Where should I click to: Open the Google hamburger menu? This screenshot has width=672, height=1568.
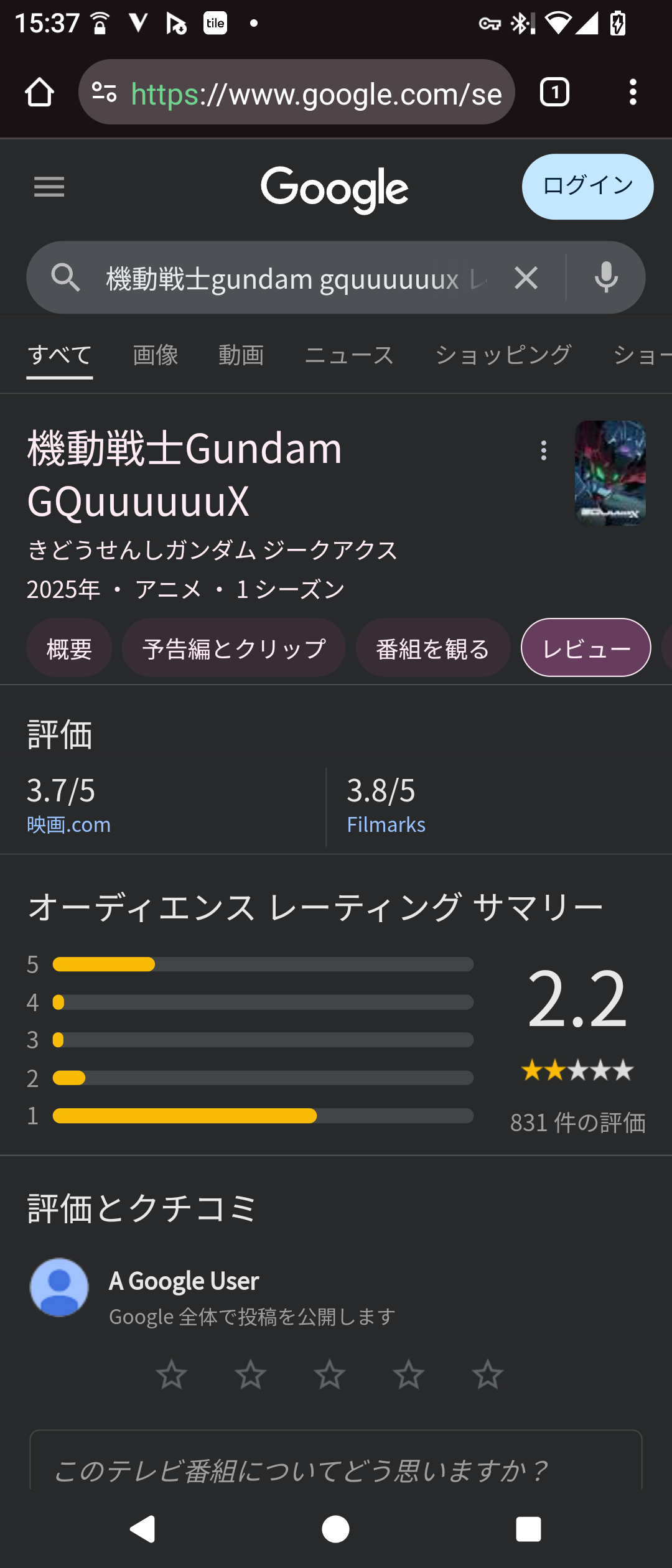pyautogui.click(x=49, y=187)
